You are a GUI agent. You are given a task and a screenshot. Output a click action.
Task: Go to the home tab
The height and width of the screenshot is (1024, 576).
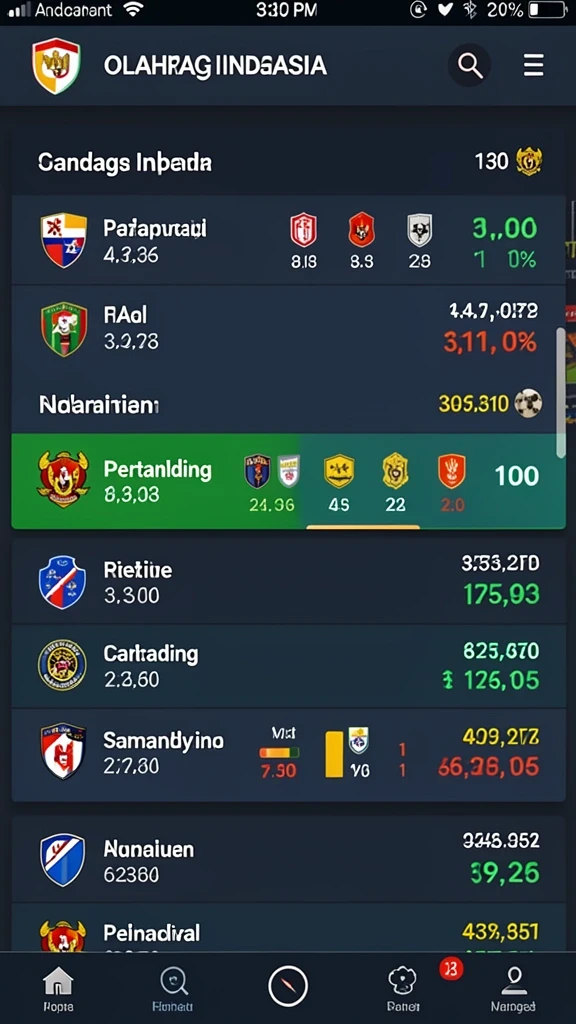[x=58, y=988]
